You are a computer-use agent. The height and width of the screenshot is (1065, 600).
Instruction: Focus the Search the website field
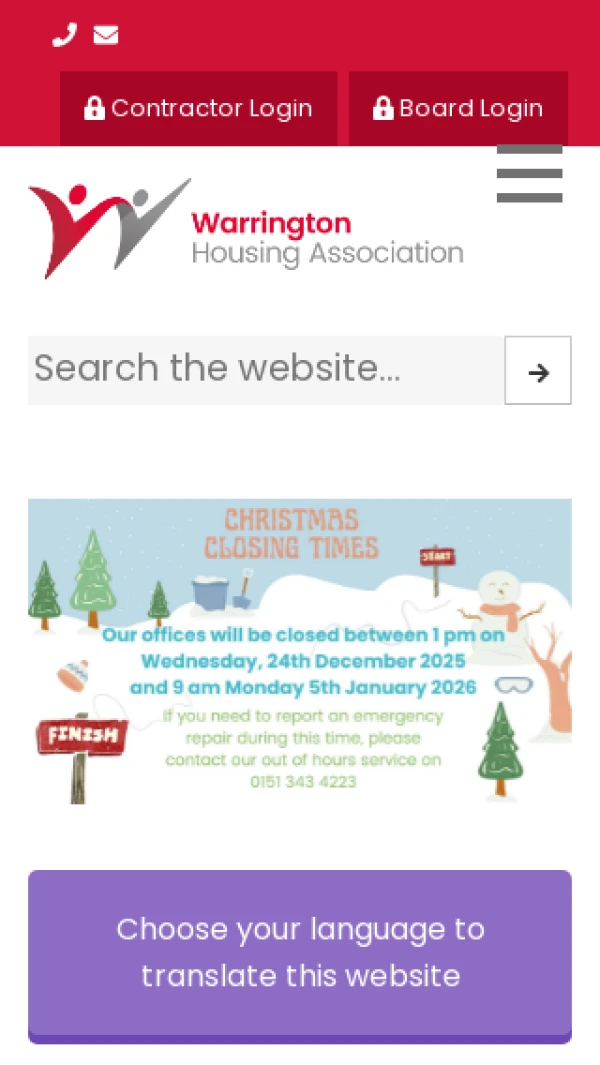[x=265, y=370]
